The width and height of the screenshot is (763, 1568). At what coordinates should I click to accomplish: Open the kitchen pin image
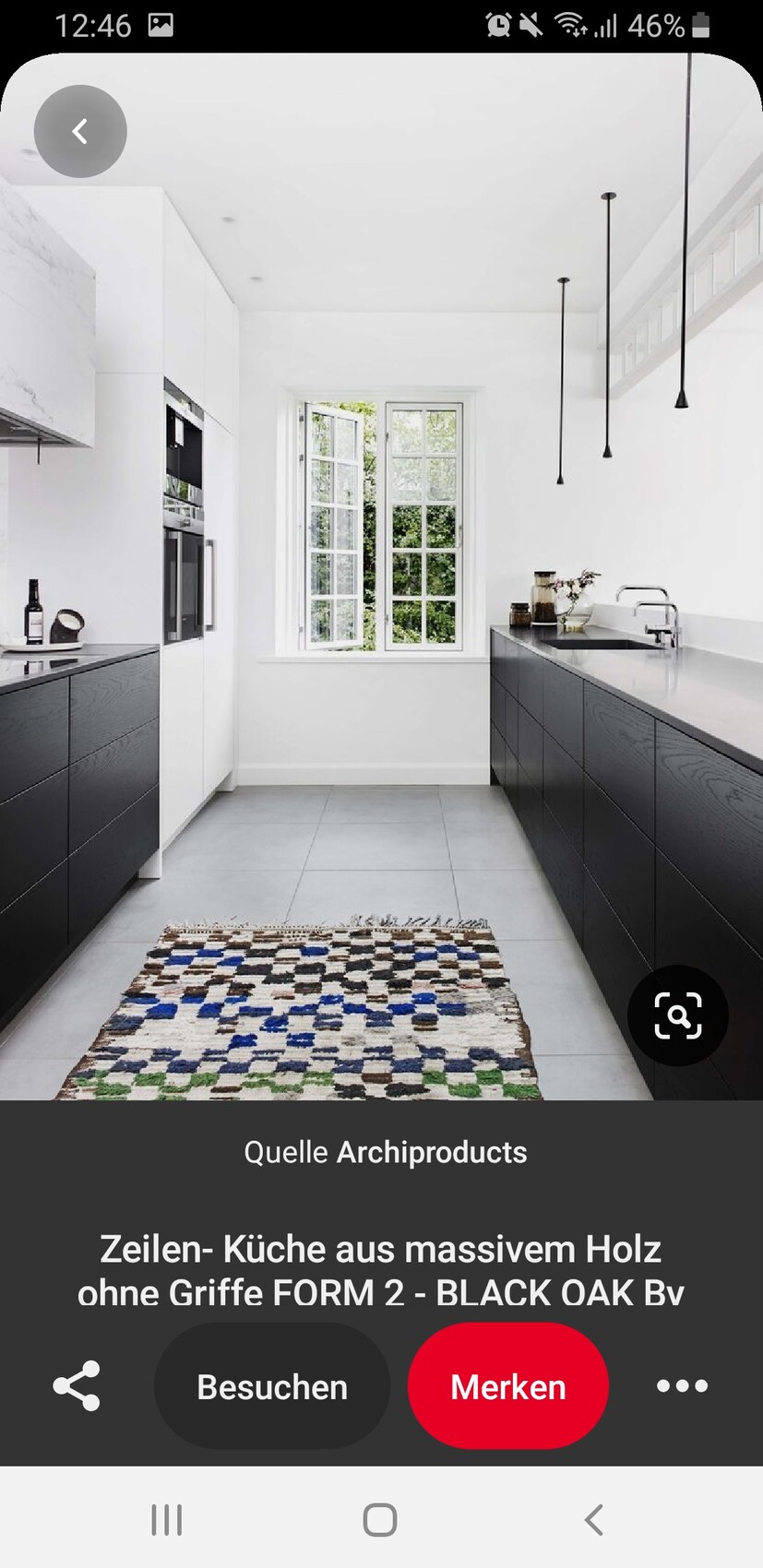tap(381, 572)
